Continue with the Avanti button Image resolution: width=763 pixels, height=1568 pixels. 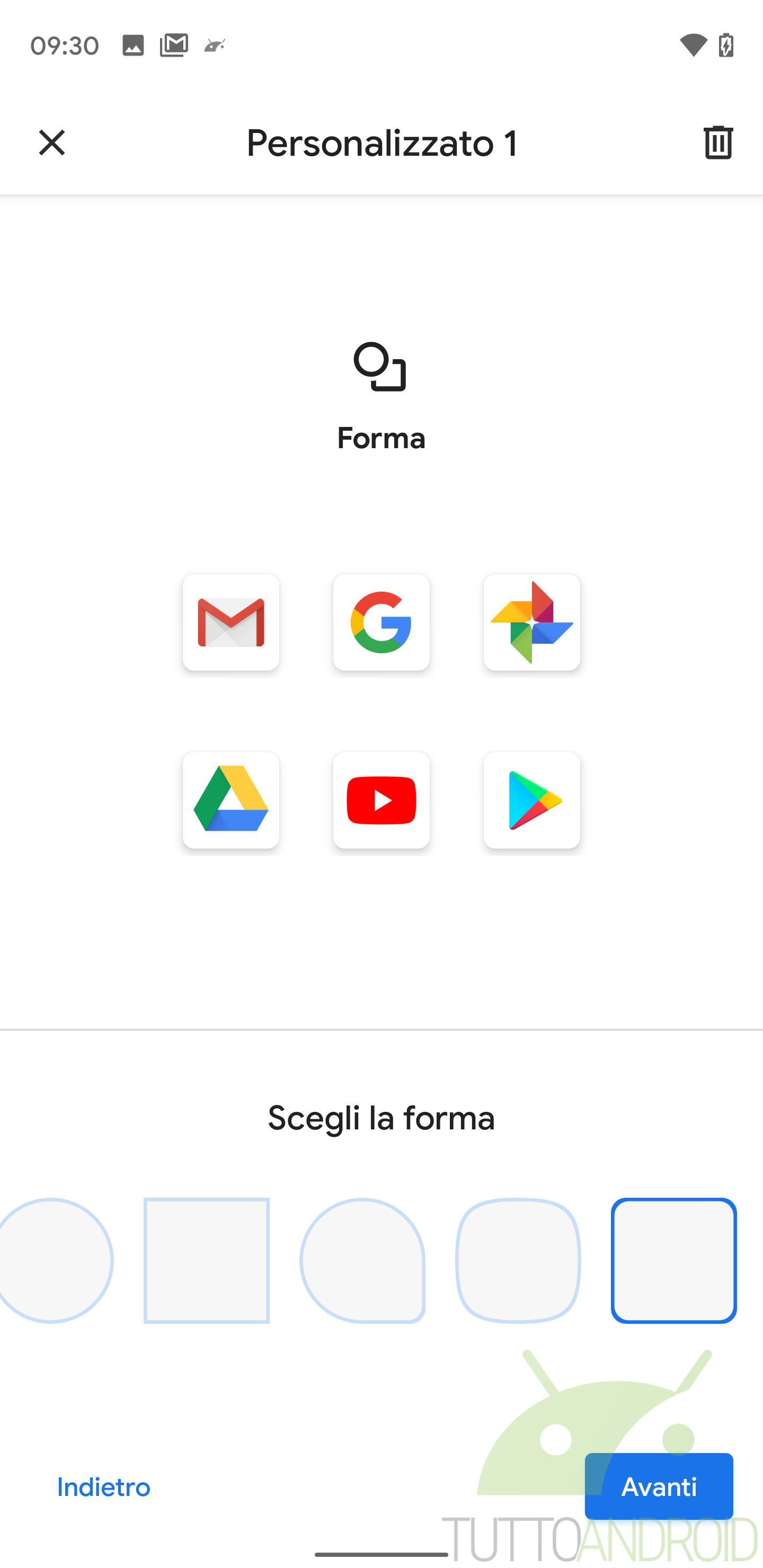click(x=659, y=1486)
